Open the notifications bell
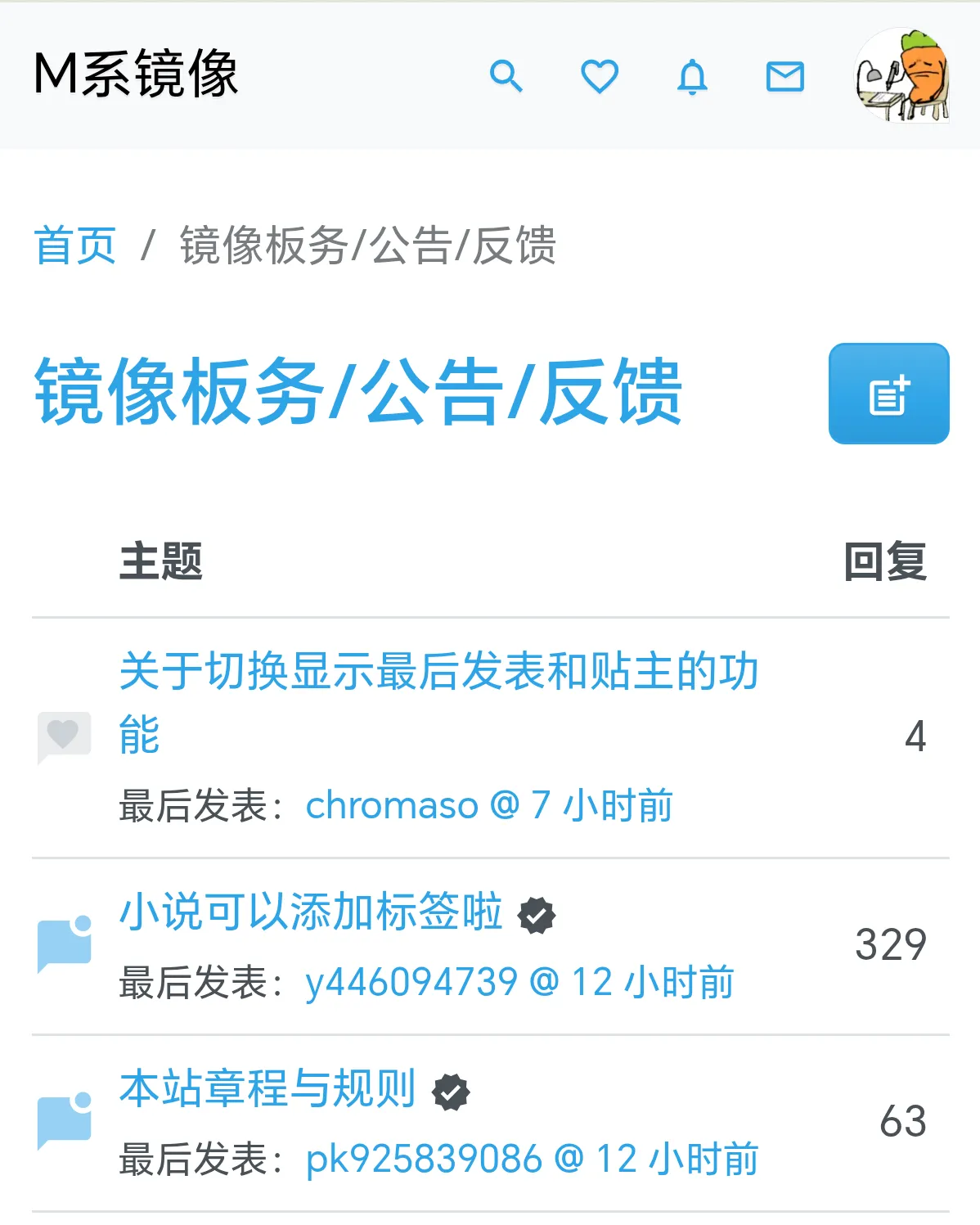 (692, 77)
